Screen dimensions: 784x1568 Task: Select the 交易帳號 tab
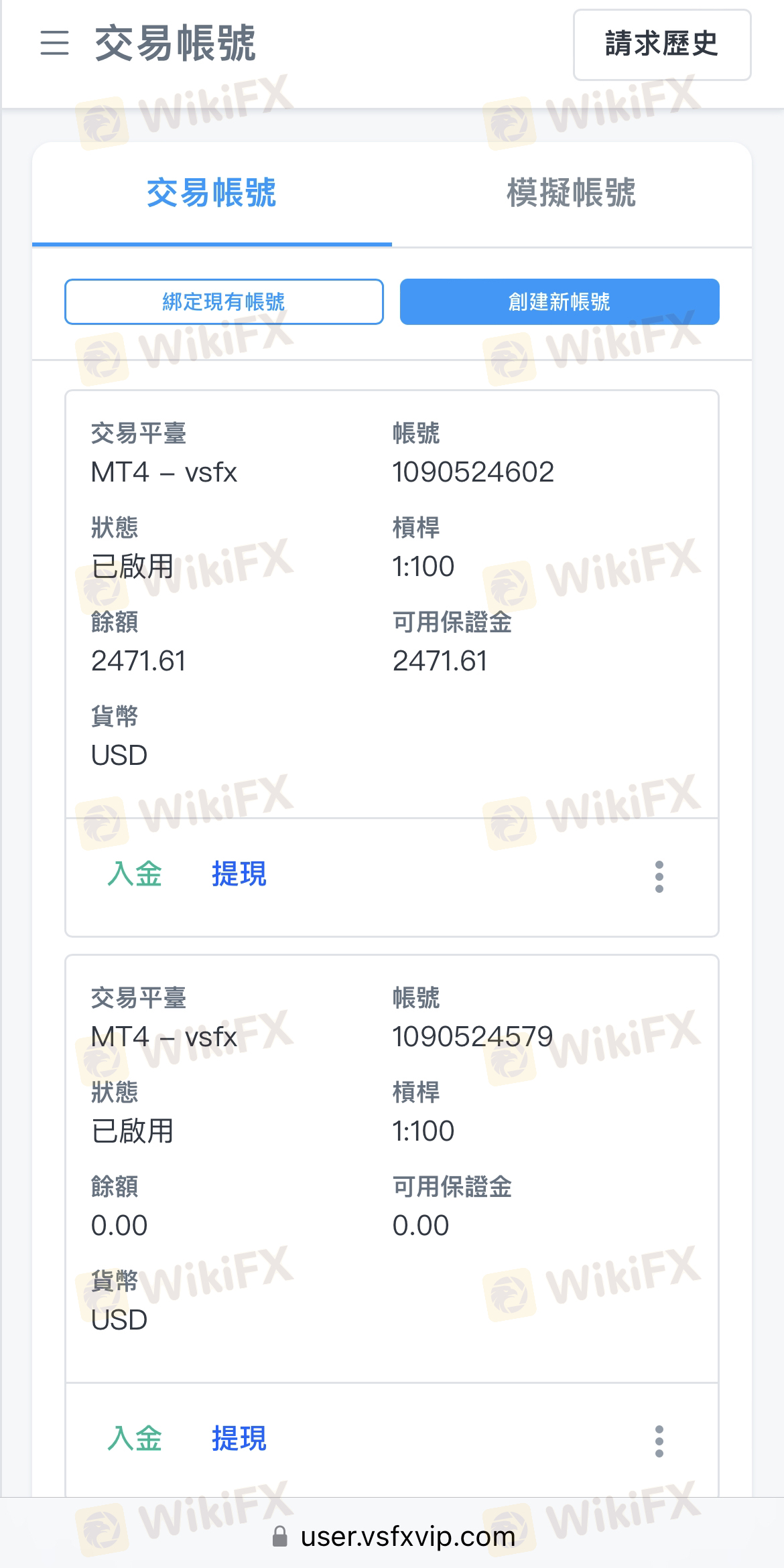click(x=212, y=194)
